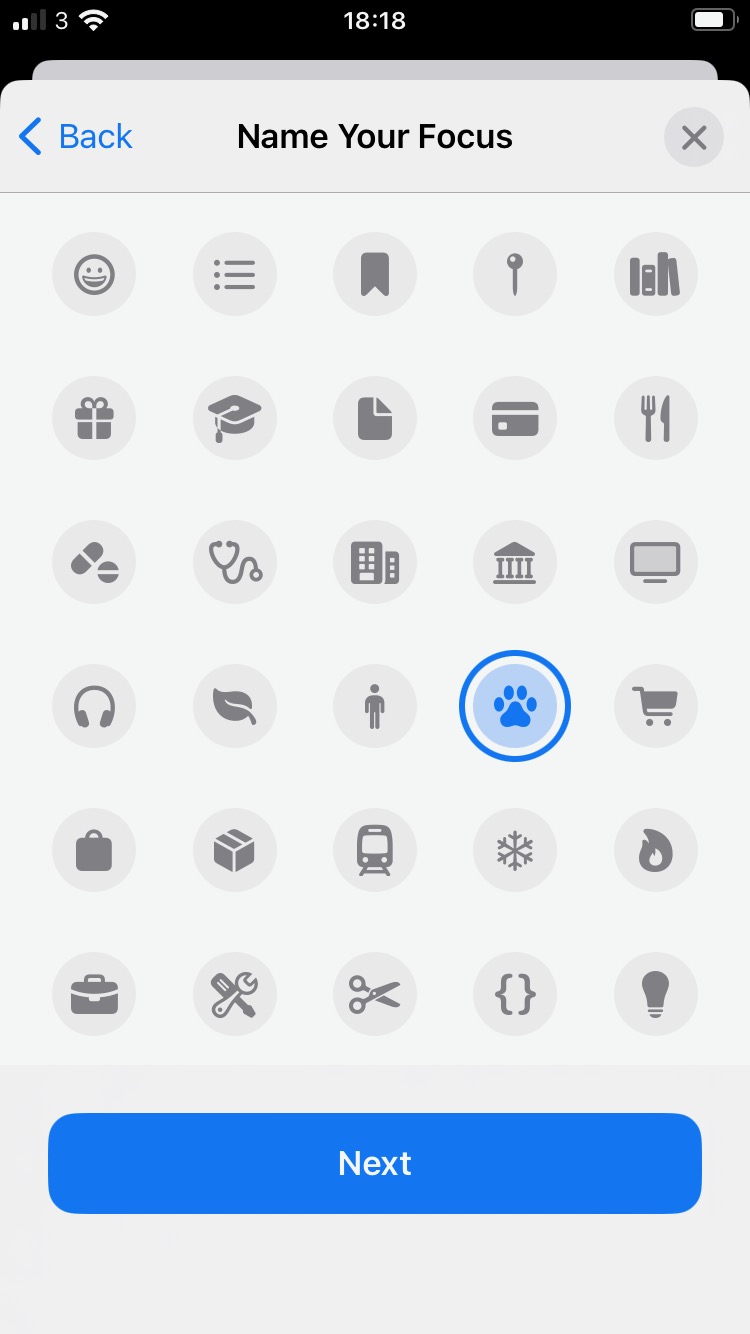Select the graduation cap icon

tap(235, 418)
